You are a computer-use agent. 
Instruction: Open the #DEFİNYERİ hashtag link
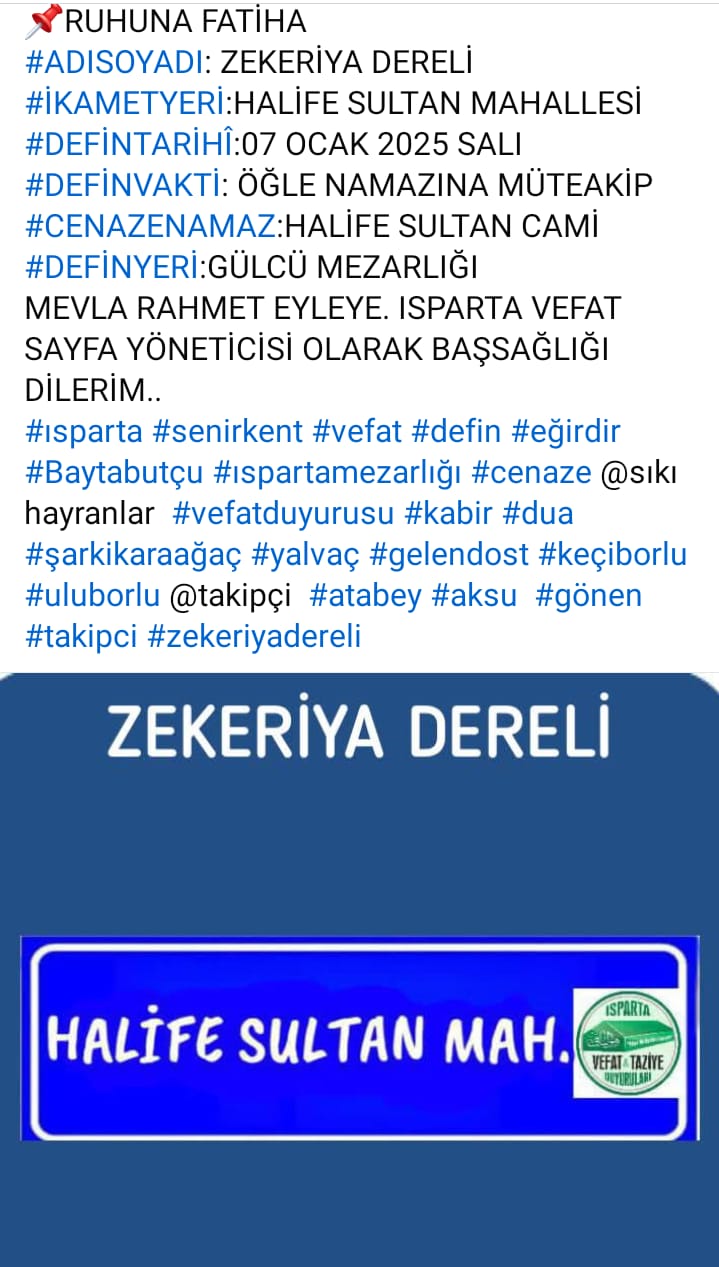click(x=113, y=267)
